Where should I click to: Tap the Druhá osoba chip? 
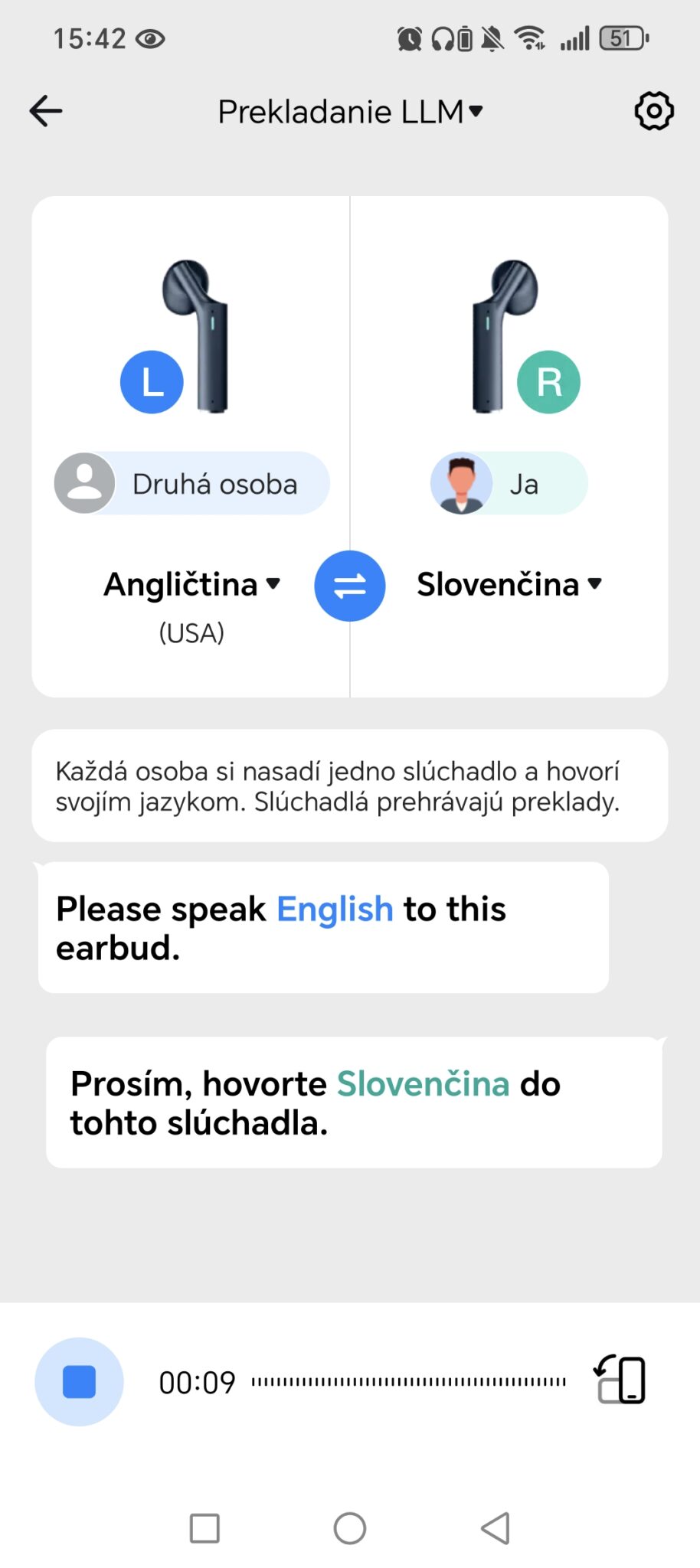tap(192, 484)
